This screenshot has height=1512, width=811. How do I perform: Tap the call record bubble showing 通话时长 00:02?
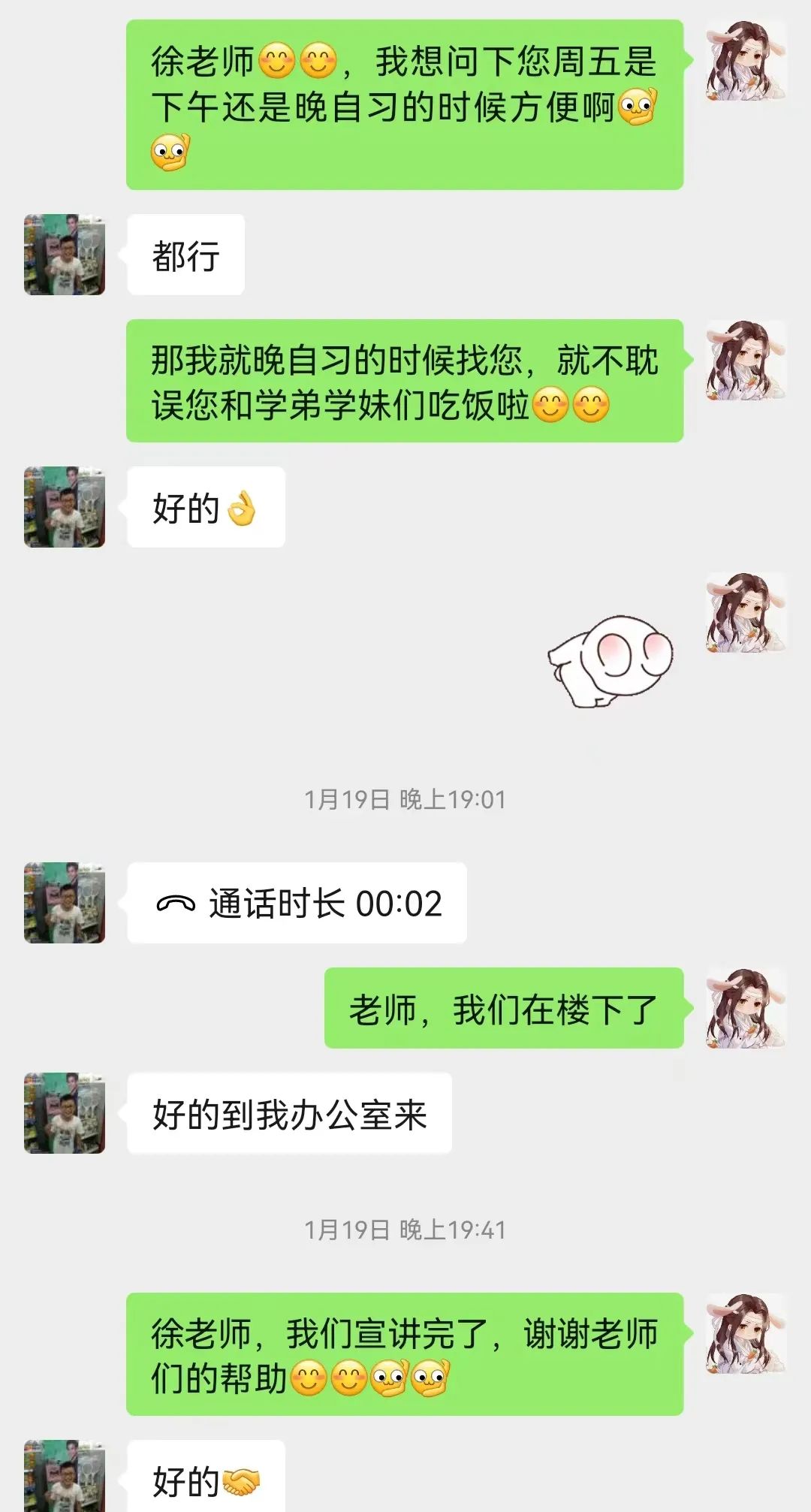pyautogui.click(x=297, y=903)
